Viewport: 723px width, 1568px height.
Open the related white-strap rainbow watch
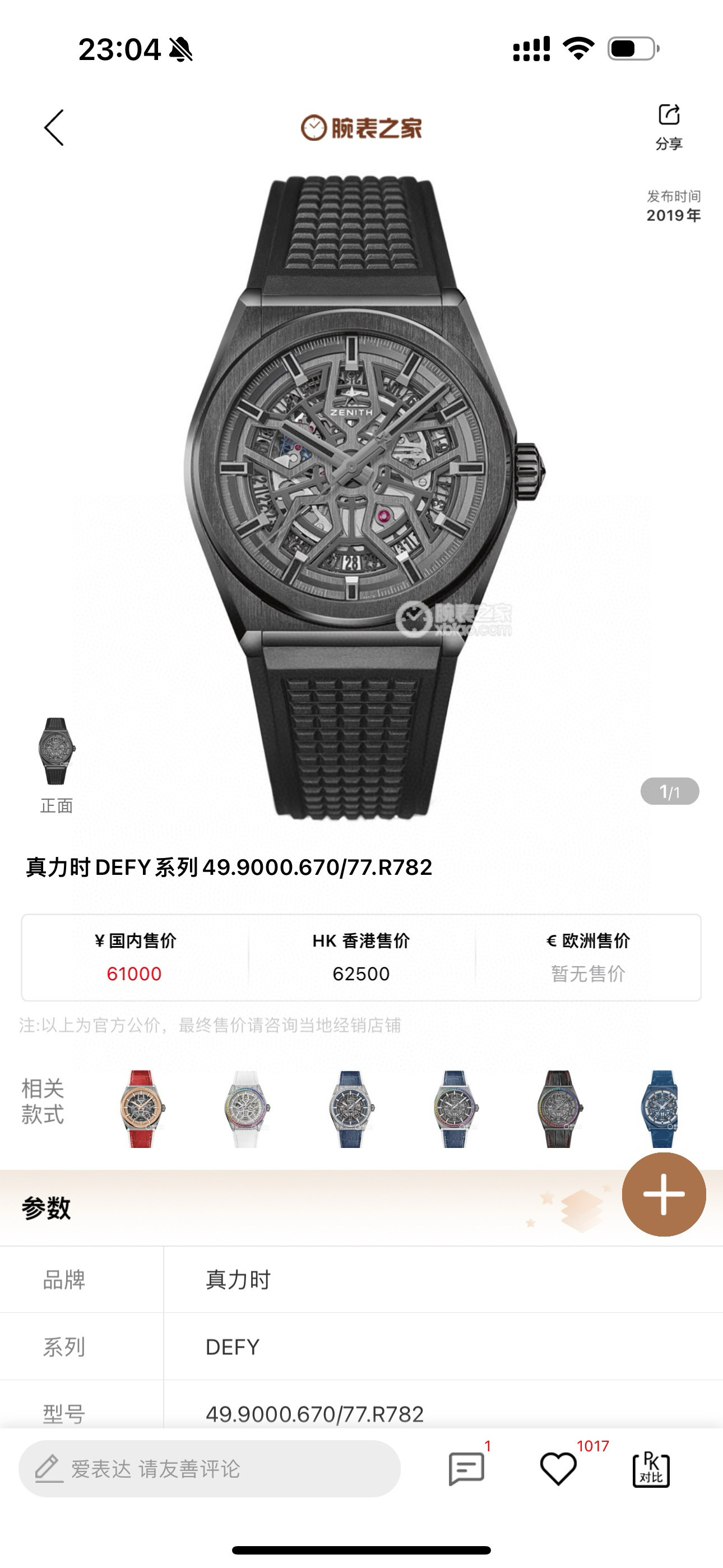click(x=246, y=1109)
